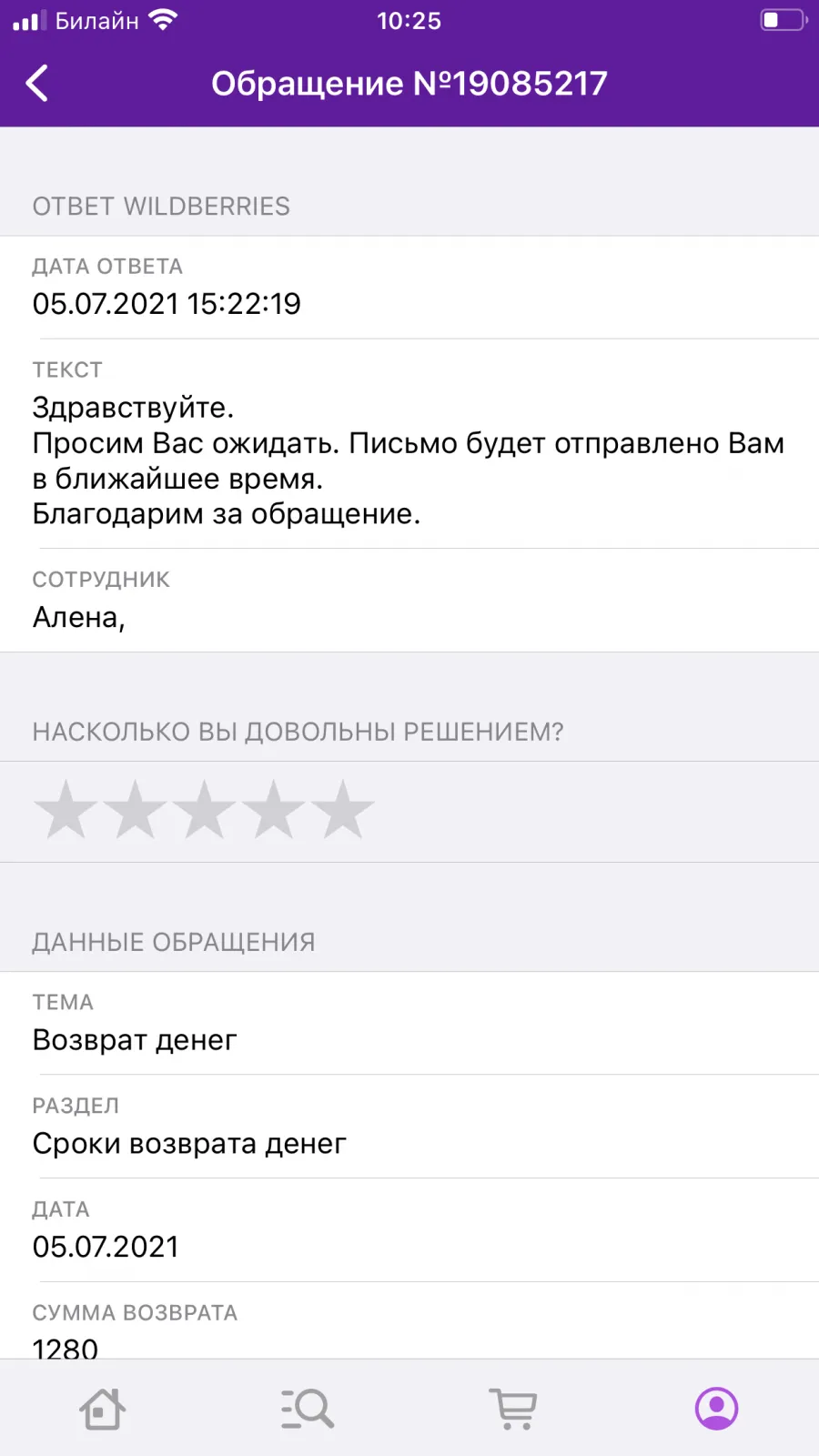Give the solution five stars

(342, 809)
